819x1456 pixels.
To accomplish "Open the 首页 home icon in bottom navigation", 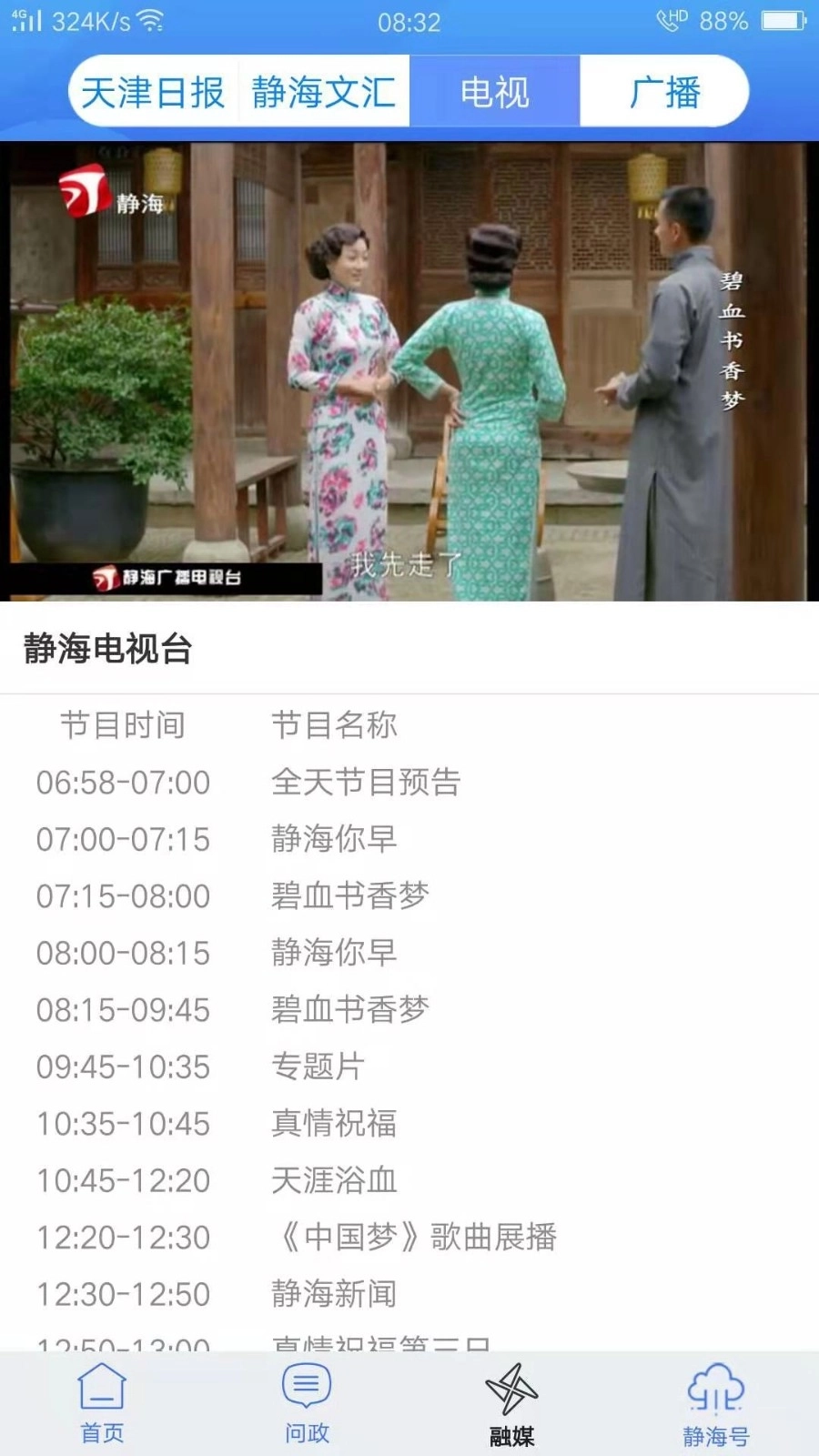I will click(x=100, y=1401).
